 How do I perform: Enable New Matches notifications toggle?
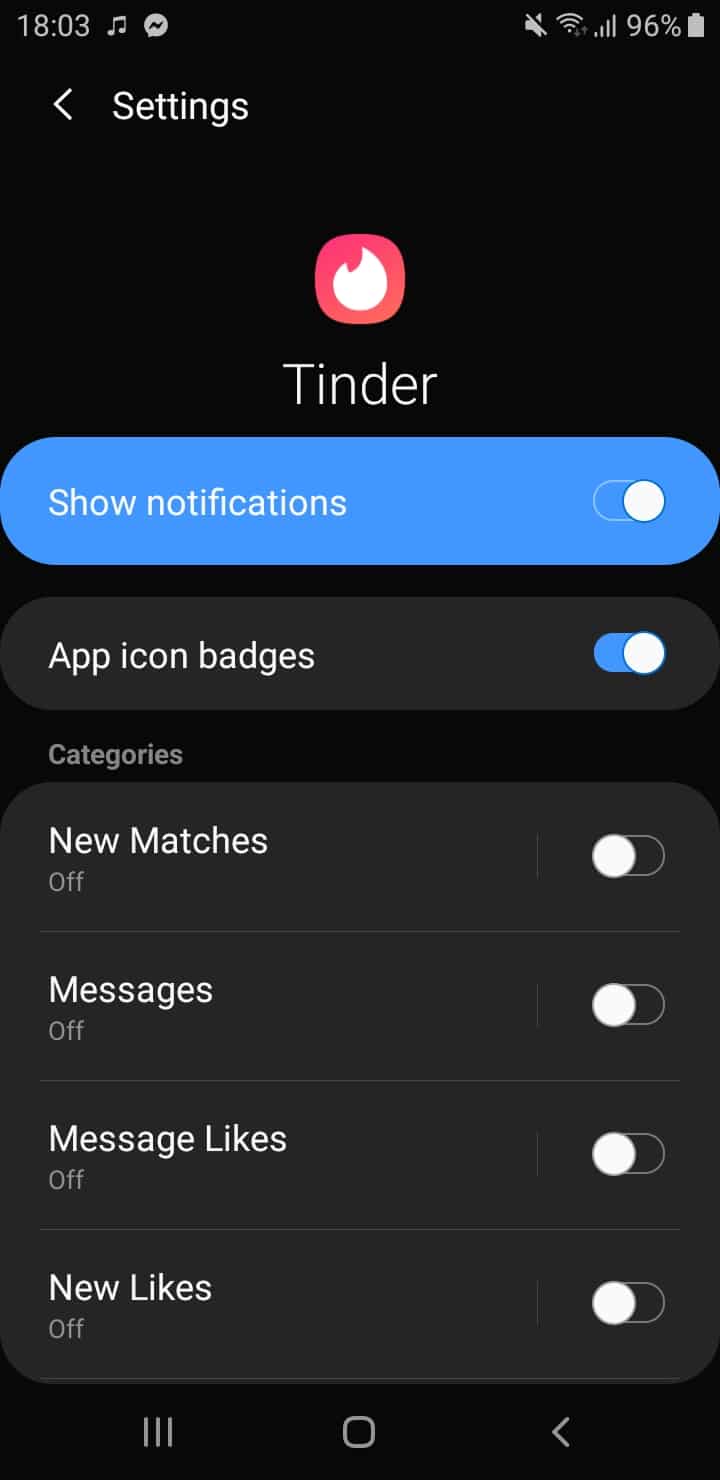(x=629, y=856)
